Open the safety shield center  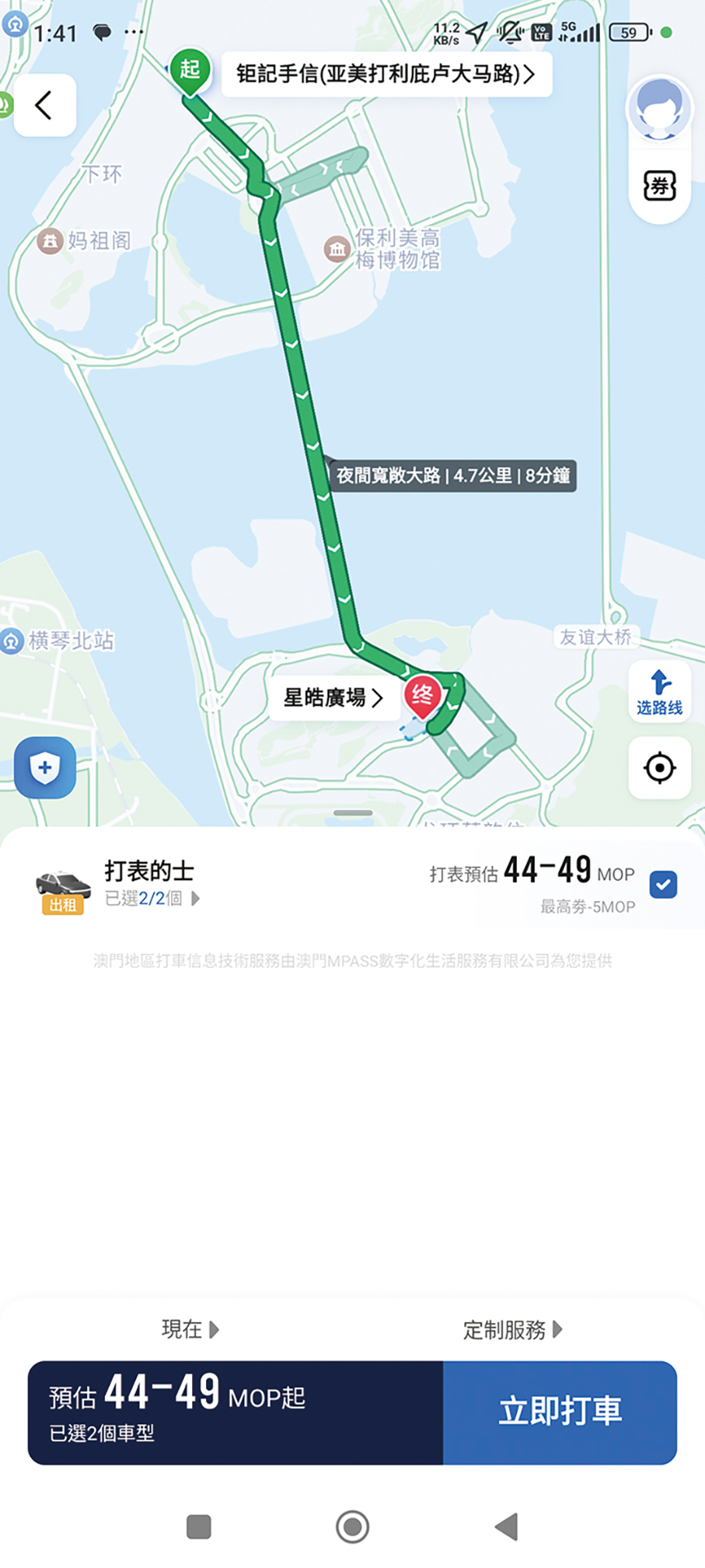[x=45, y=768]
